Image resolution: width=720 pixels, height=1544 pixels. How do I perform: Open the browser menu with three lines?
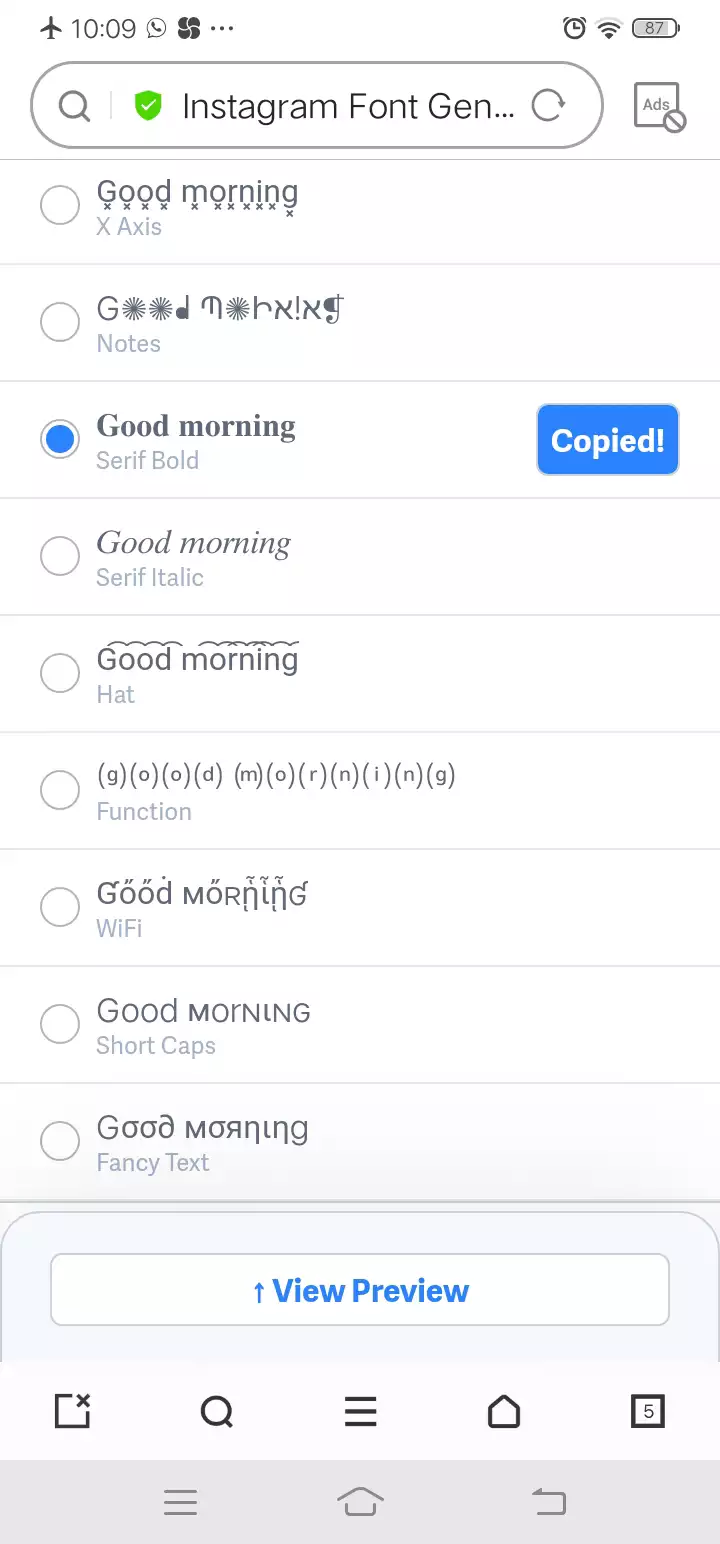pos(360,1411)
